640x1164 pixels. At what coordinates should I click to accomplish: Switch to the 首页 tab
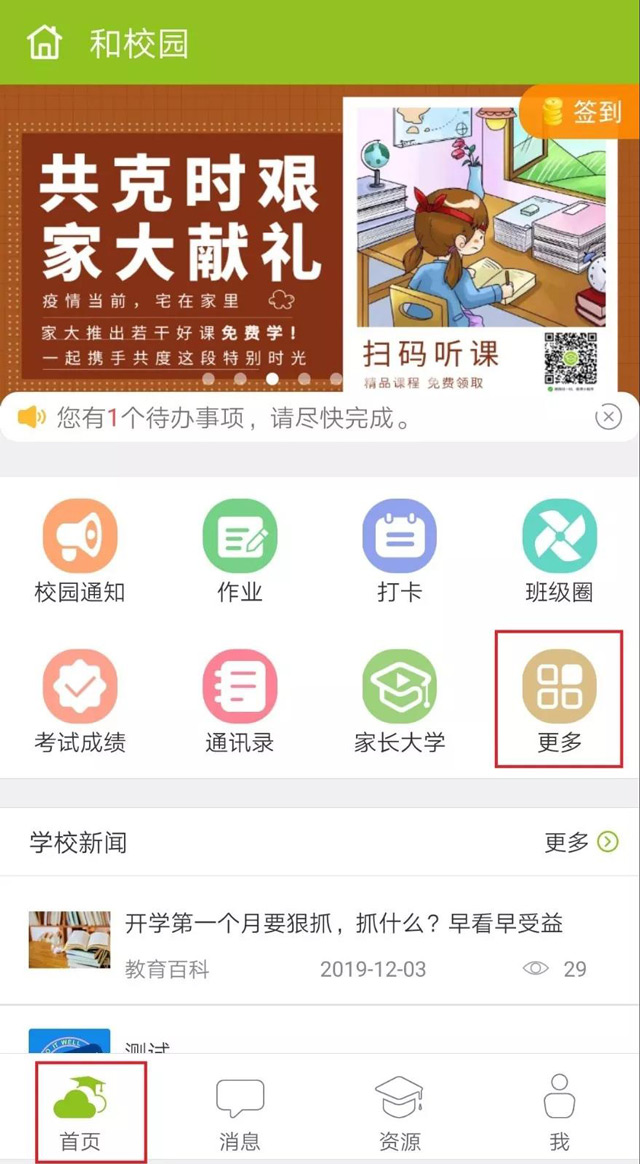82,1111
